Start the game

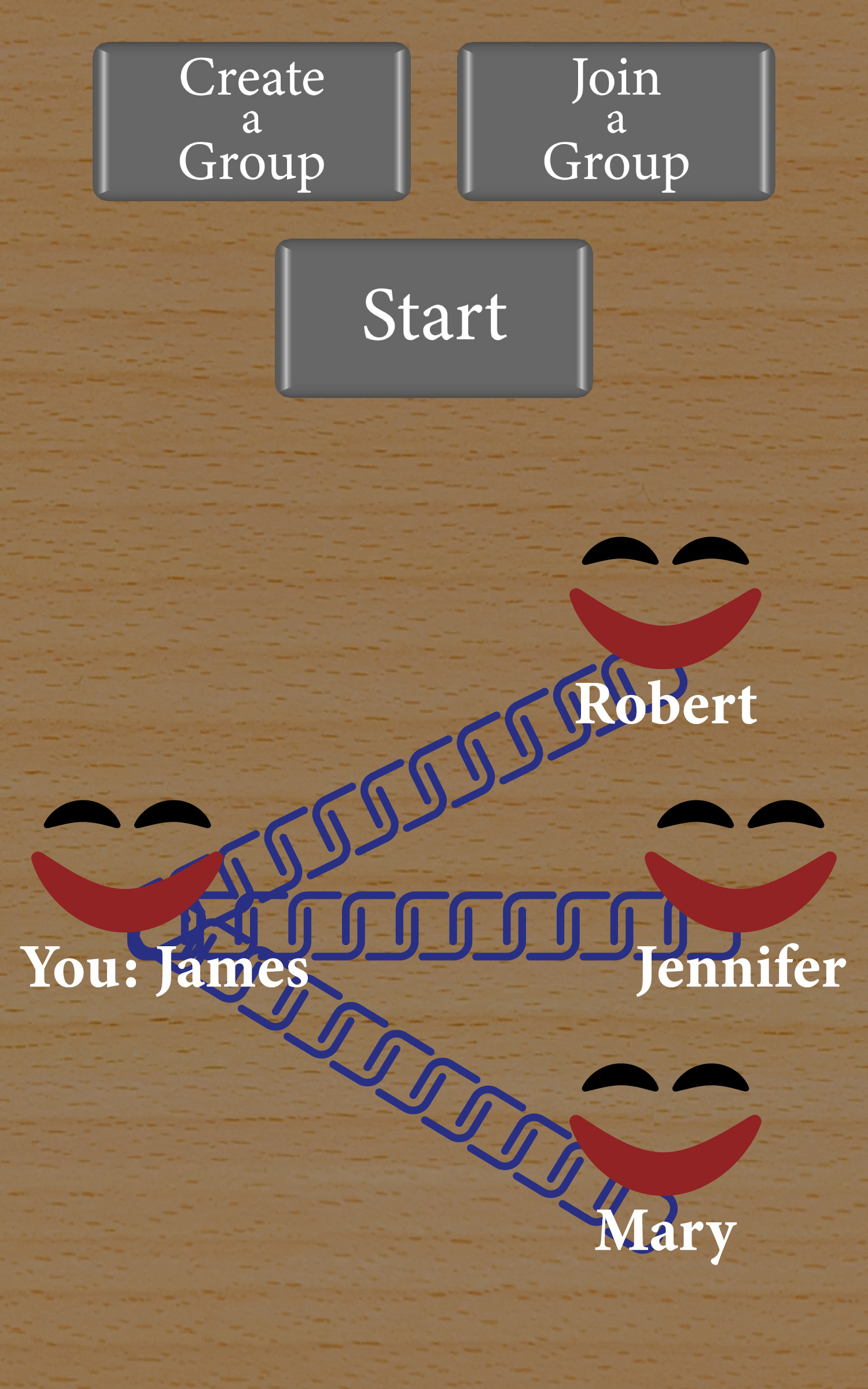click(434, 318)
